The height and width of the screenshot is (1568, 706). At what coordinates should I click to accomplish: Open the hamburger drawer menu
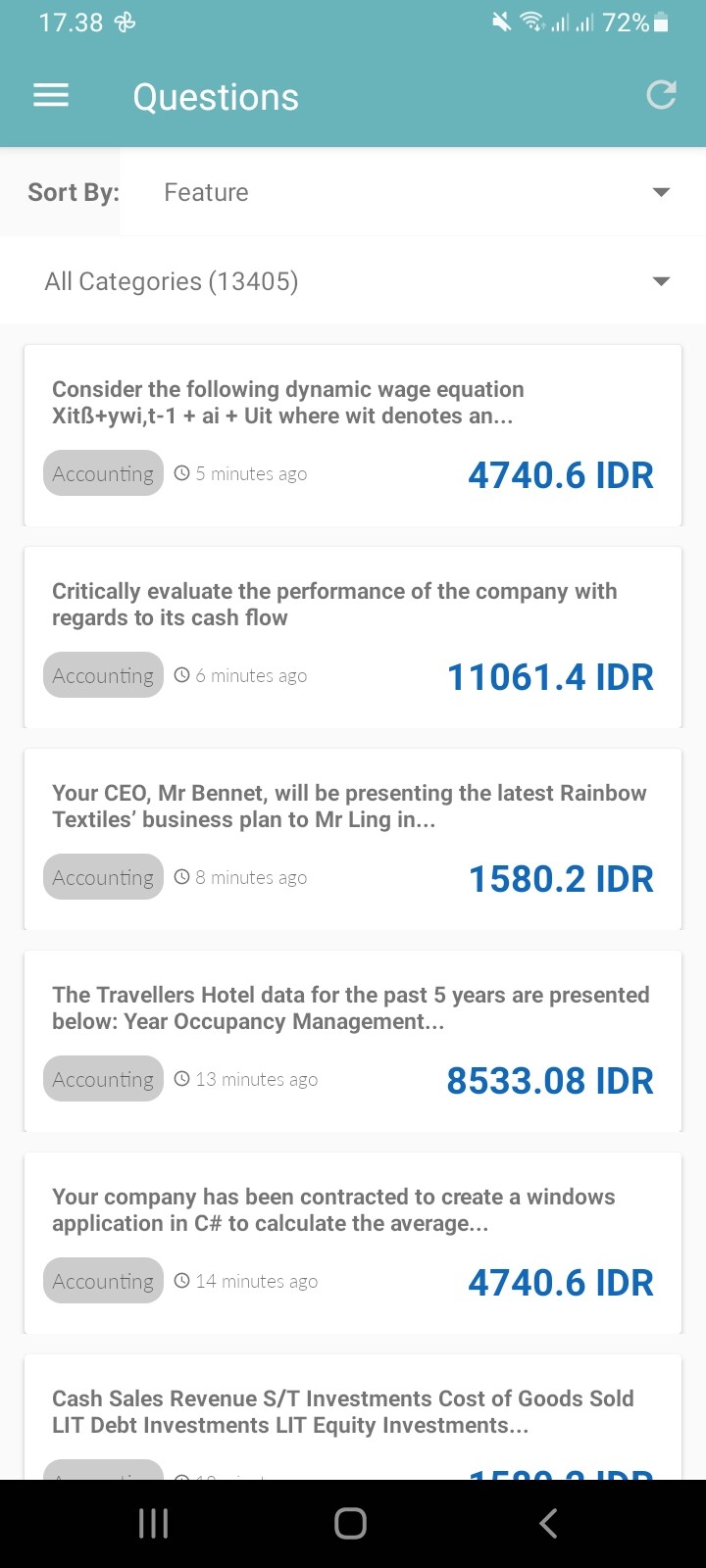coord(51,95)
